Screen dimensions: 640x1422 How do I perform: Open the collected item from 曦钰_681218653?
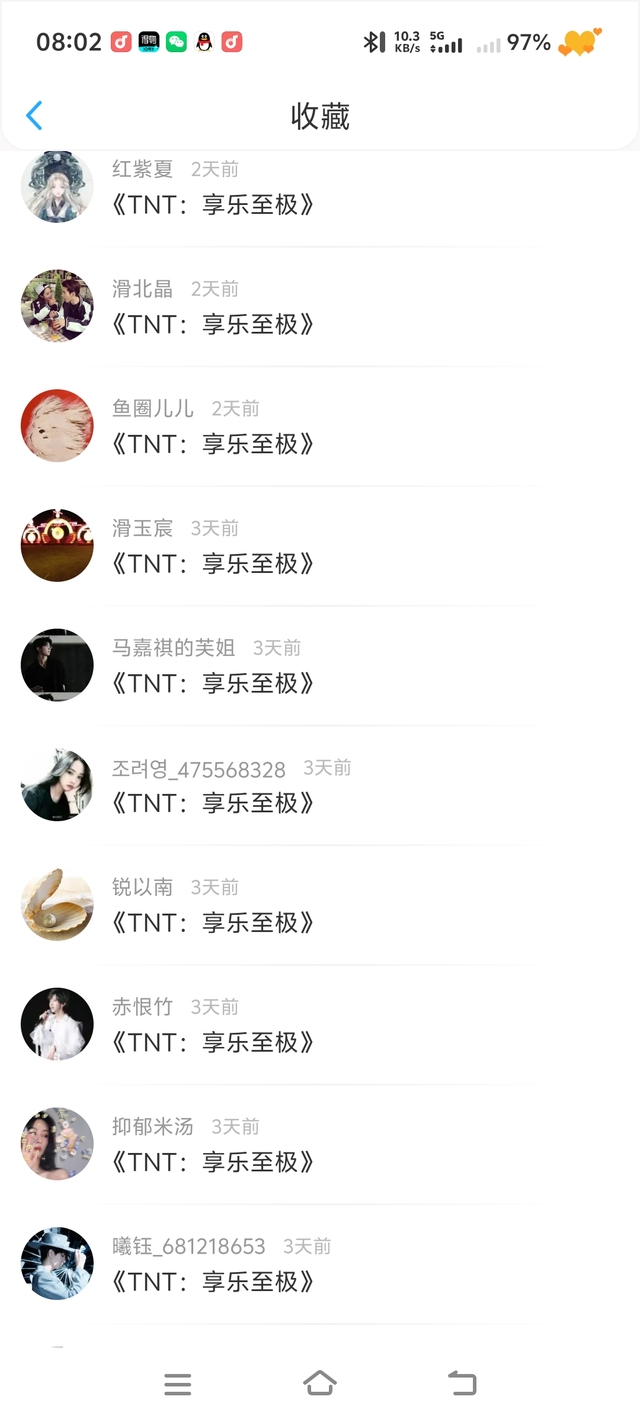click(214, 1282)
